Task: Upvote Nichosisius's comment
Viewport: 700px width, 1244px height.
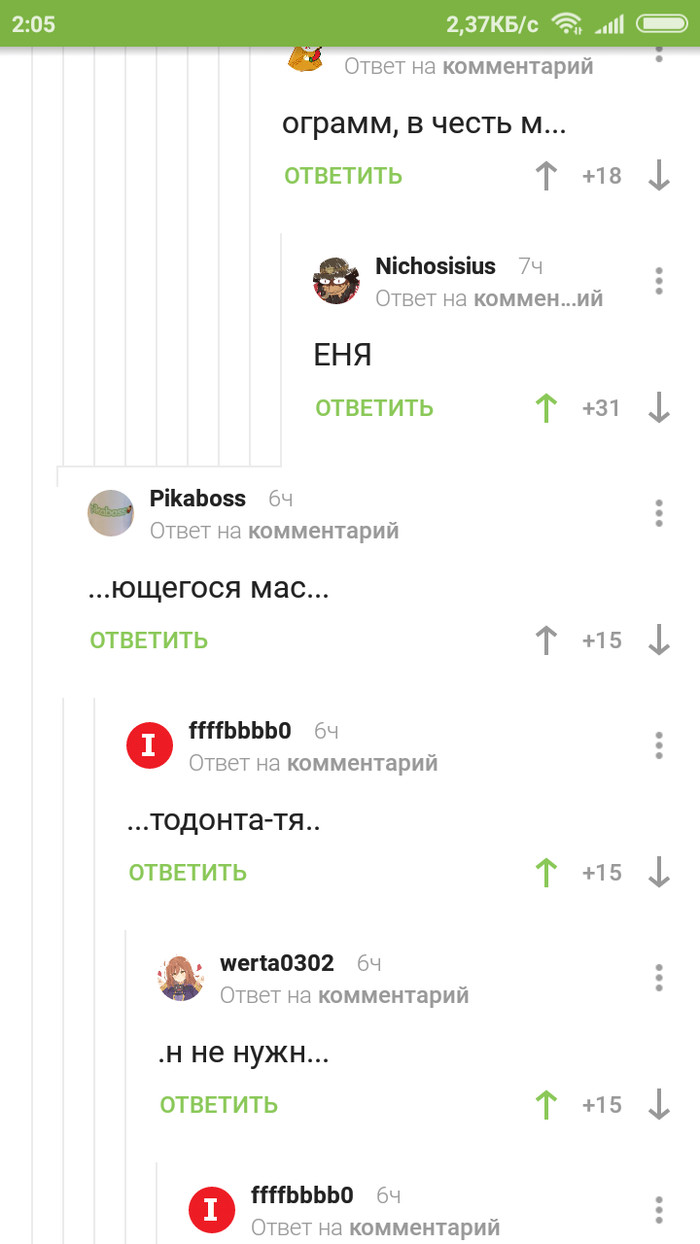Action: (x=546, y=408)
